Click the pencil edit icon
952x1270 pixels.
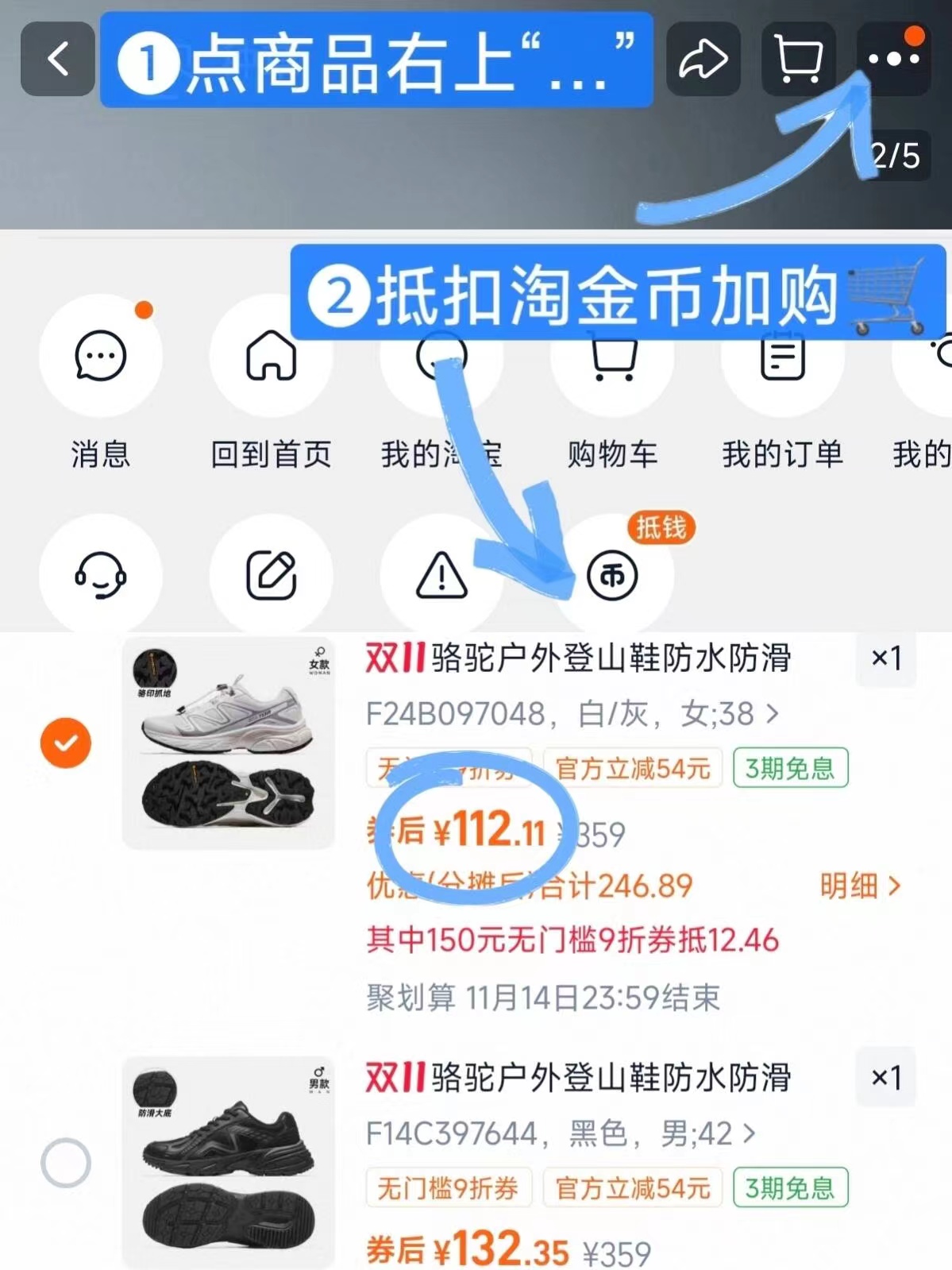coord(271,576)
